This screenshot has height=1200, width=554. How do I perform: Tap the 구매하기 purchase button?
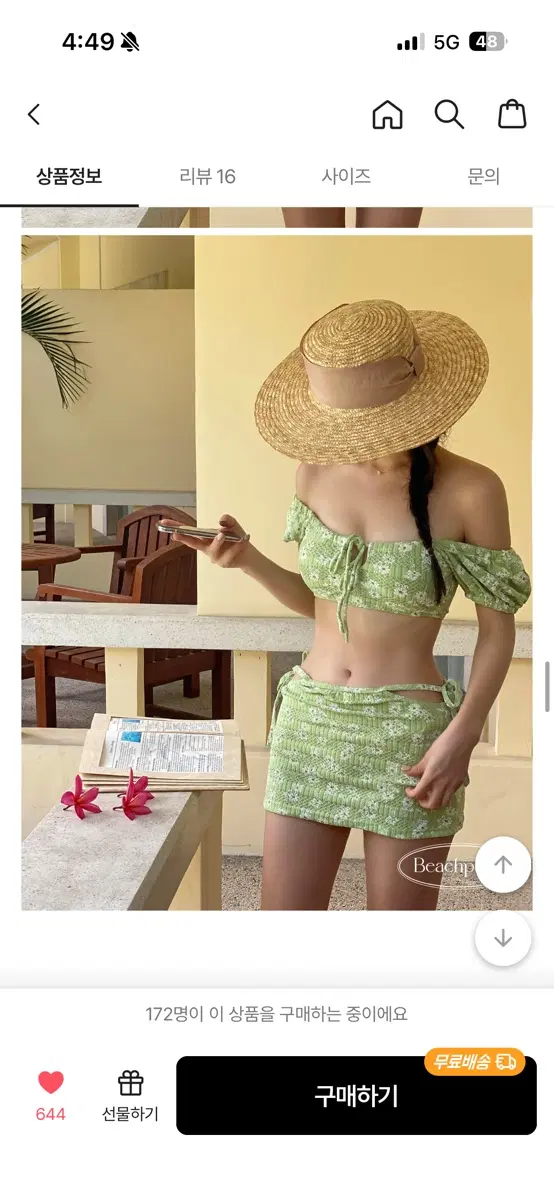(x=356, y=1096)
